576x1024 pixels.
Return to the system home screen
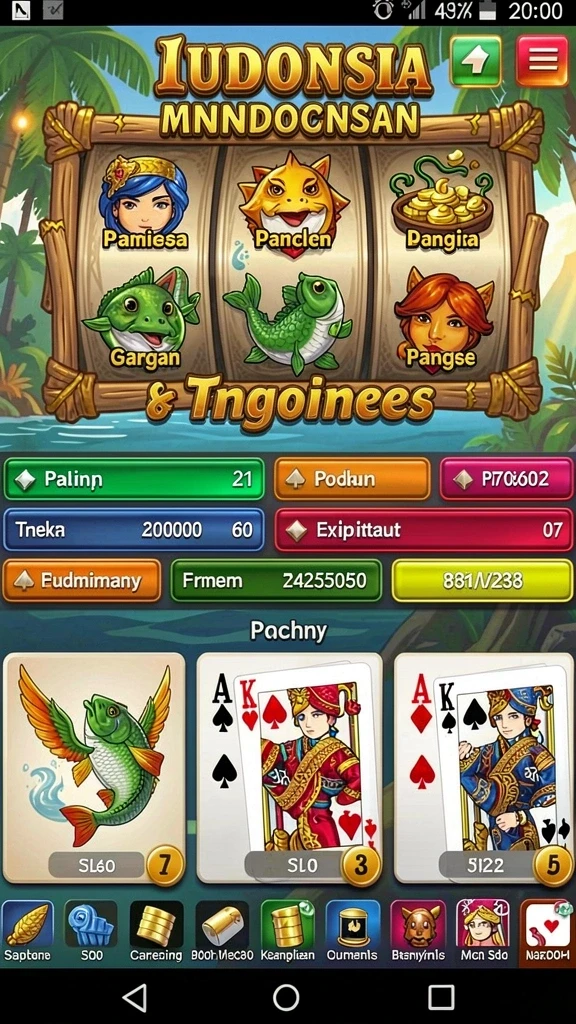coord(286,997)
